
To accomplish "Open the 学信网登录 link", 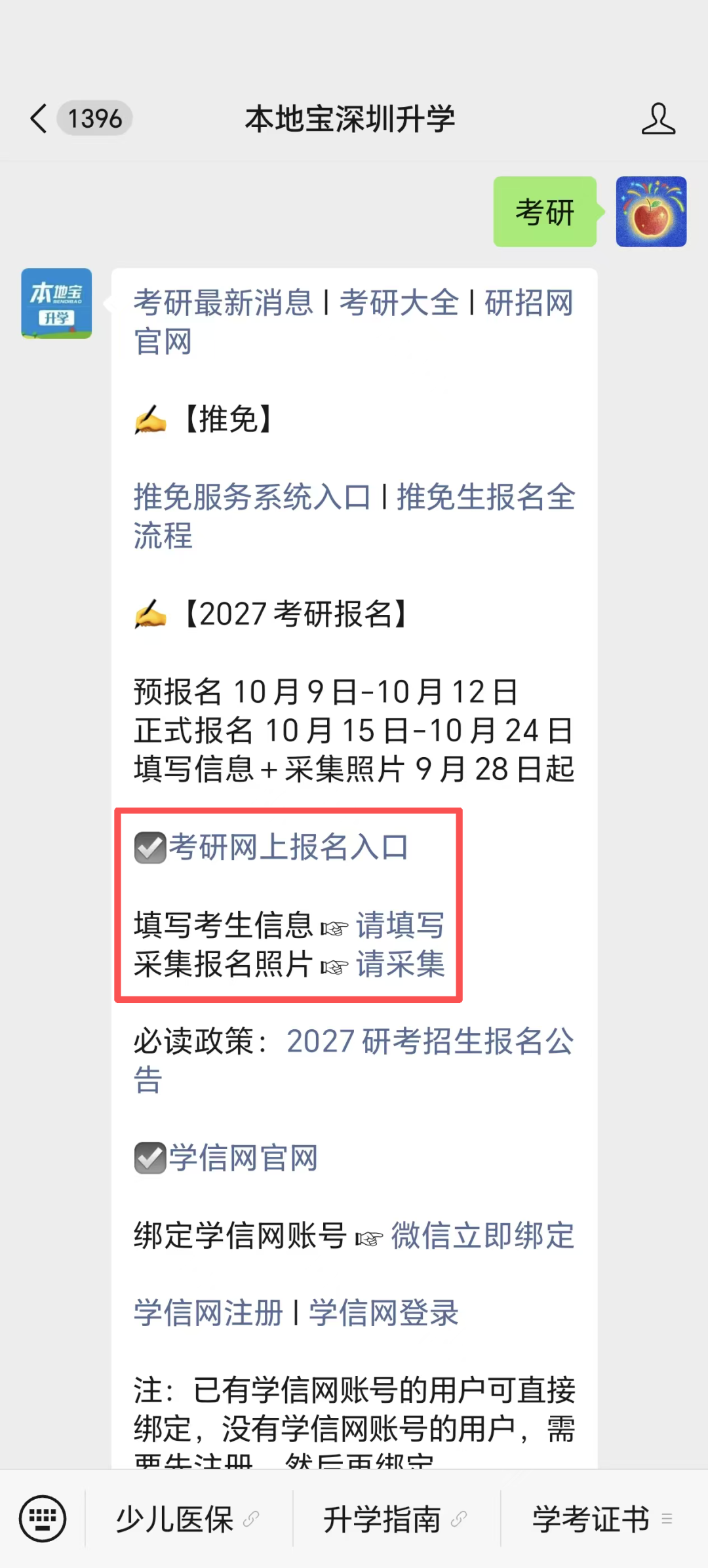I will coord(383,1314).
